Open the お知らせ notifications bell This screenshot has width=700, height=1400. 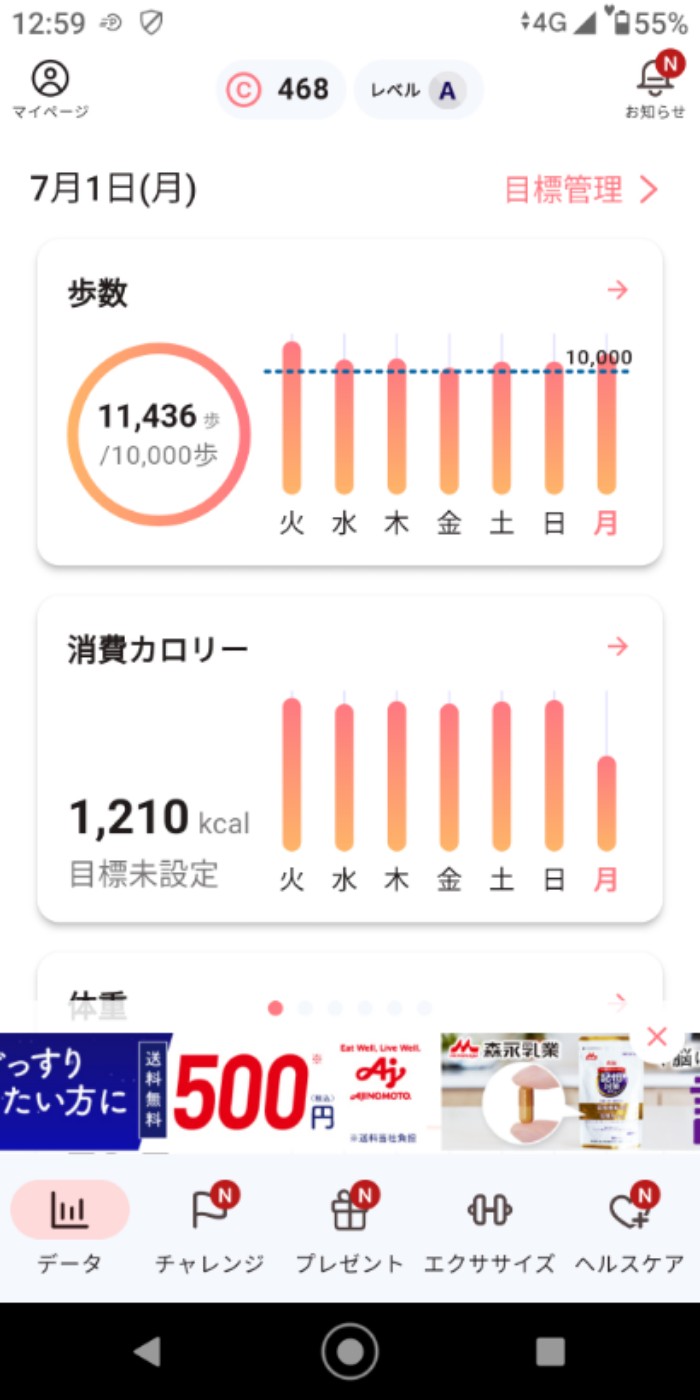(655, 86)
